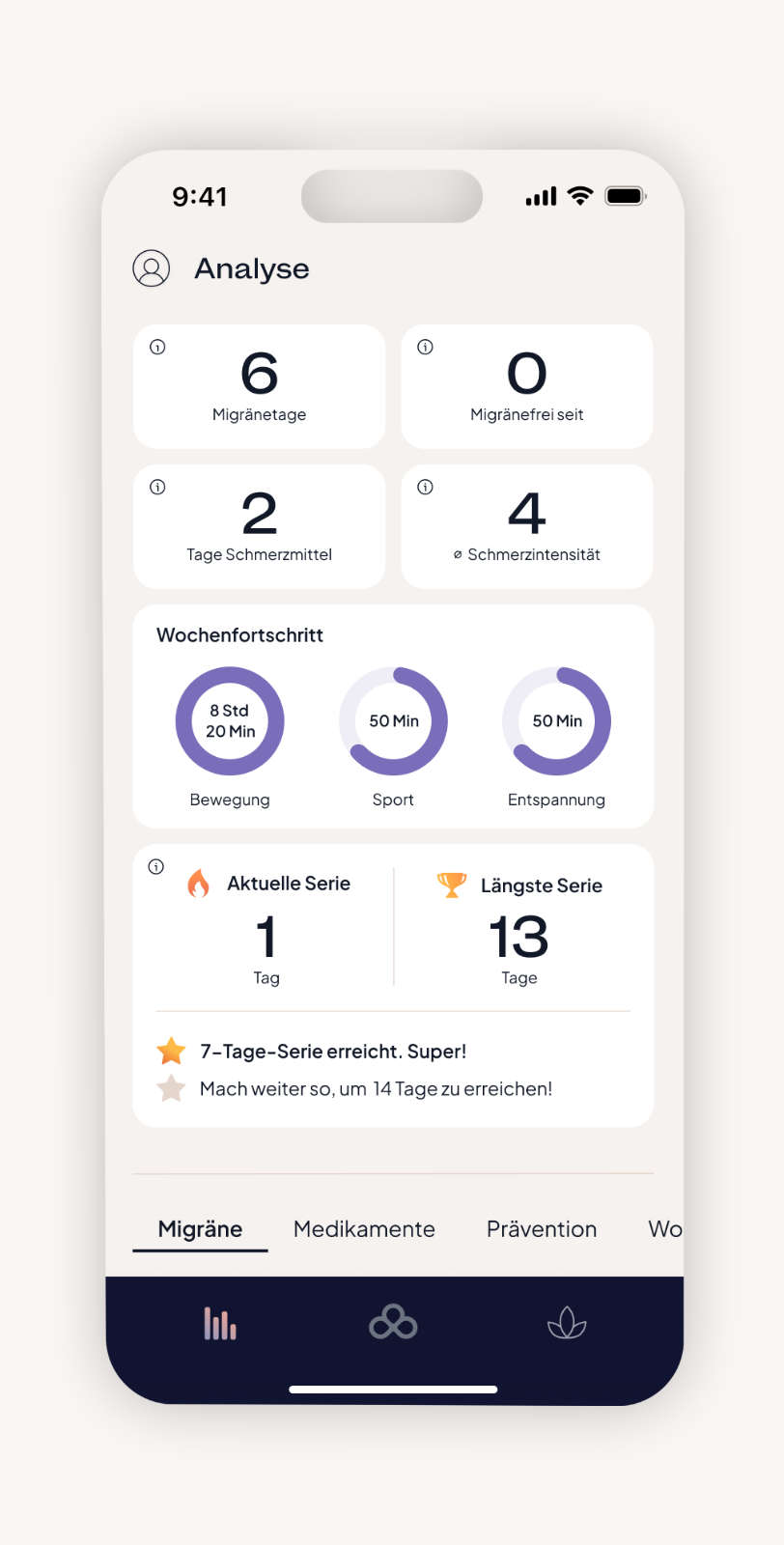
Task: Show info for Migränefrei seit card
Action: click(x=425, y=347)
